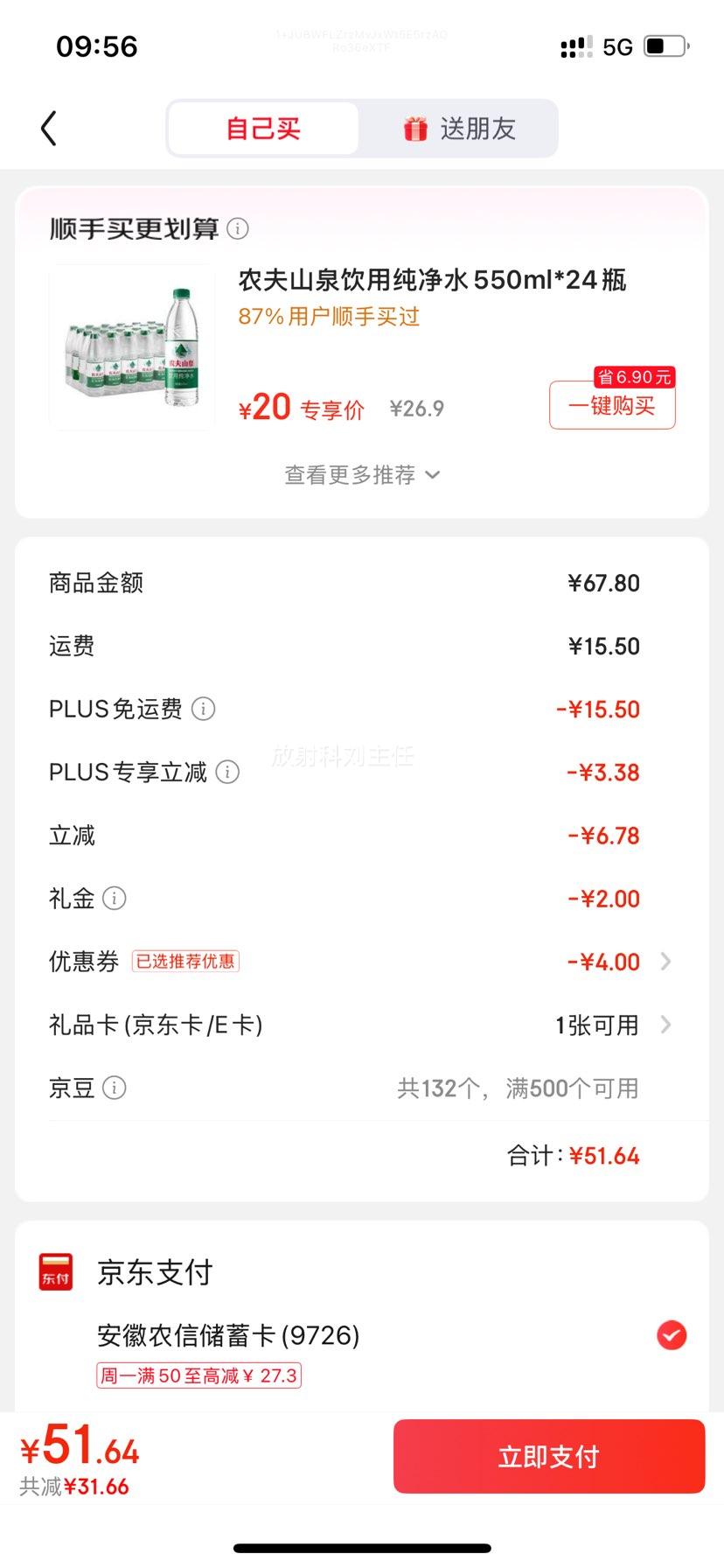Go back using the top-left arrow

[x=49, y=129]
